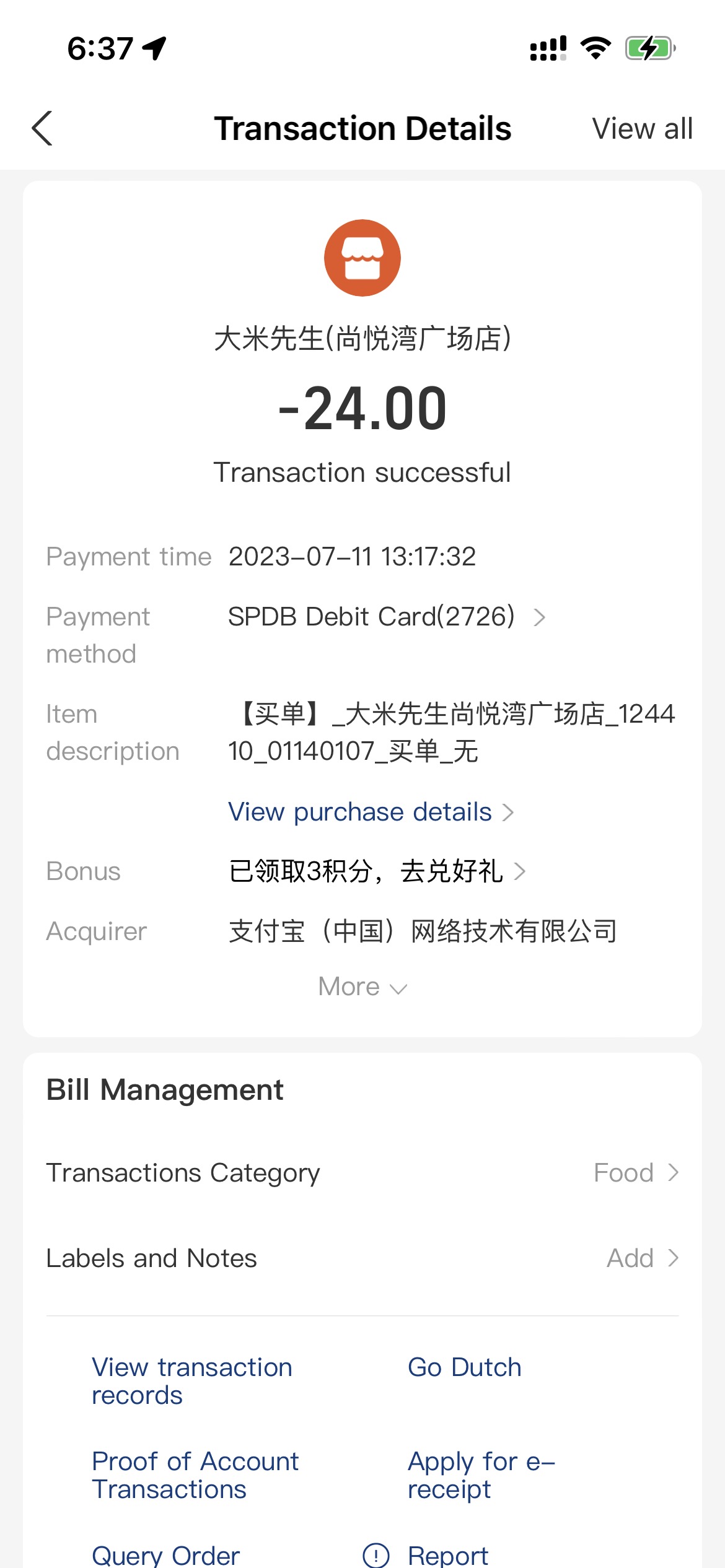The image size is (725, 1568).
Task: Open the Bonus points reward row
Action: [x=377, y=871]
